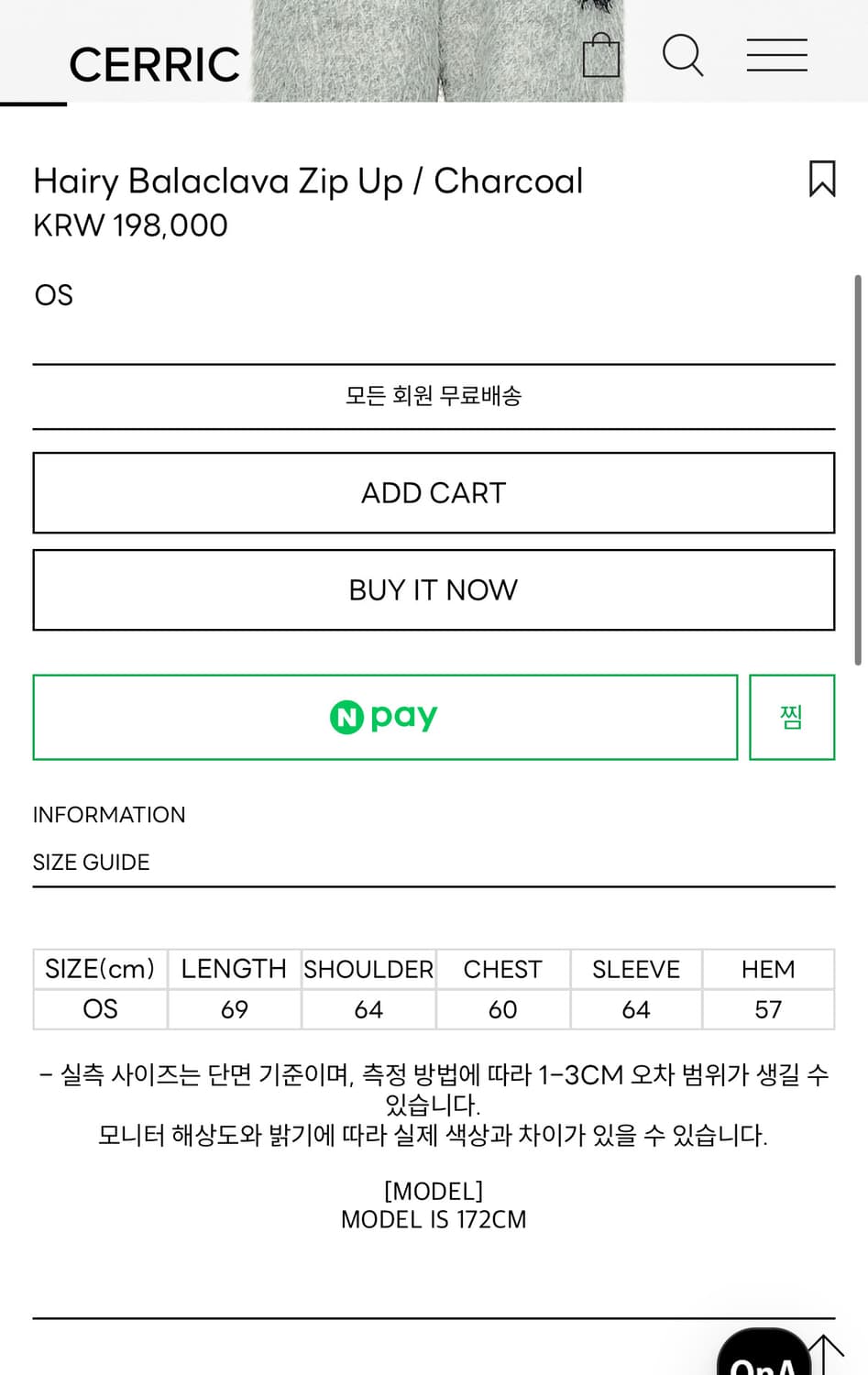868x1375 pixels.
Task: Open the INFORMATION menu entry
Action: pyautogui.click(x=109, y=815)
